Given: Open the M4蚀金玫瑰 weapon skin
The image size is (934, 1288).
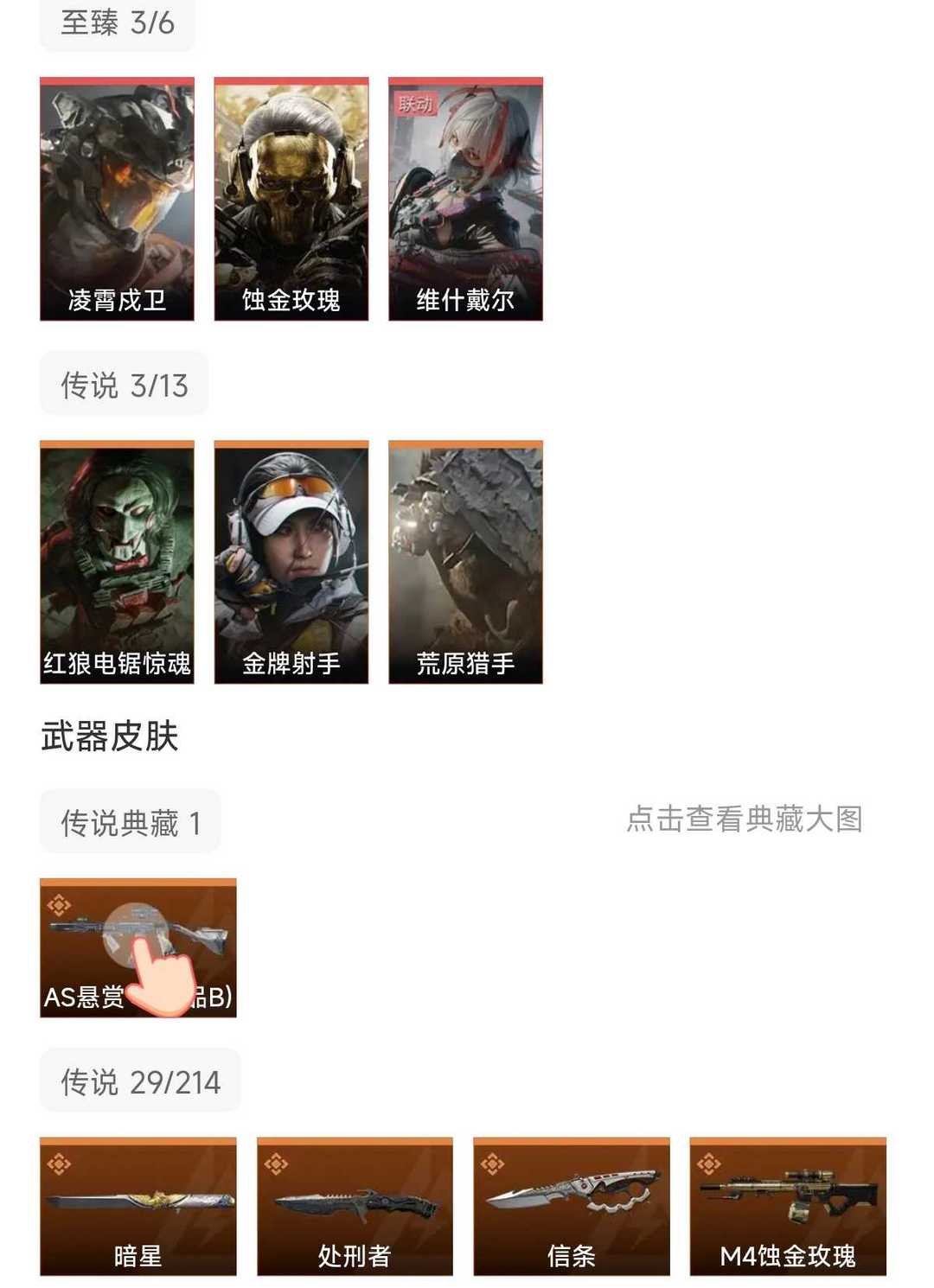Looking at the screenshot, I should 787,1206.
